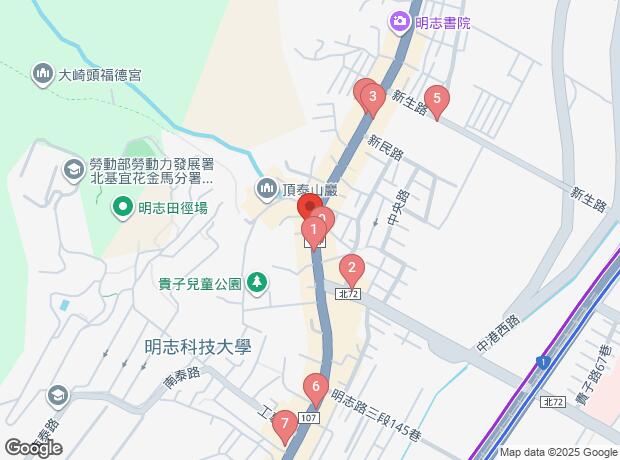Select the 明志田徑場 place pin
This screenshot has height=460, width=620.
[121, 208]
